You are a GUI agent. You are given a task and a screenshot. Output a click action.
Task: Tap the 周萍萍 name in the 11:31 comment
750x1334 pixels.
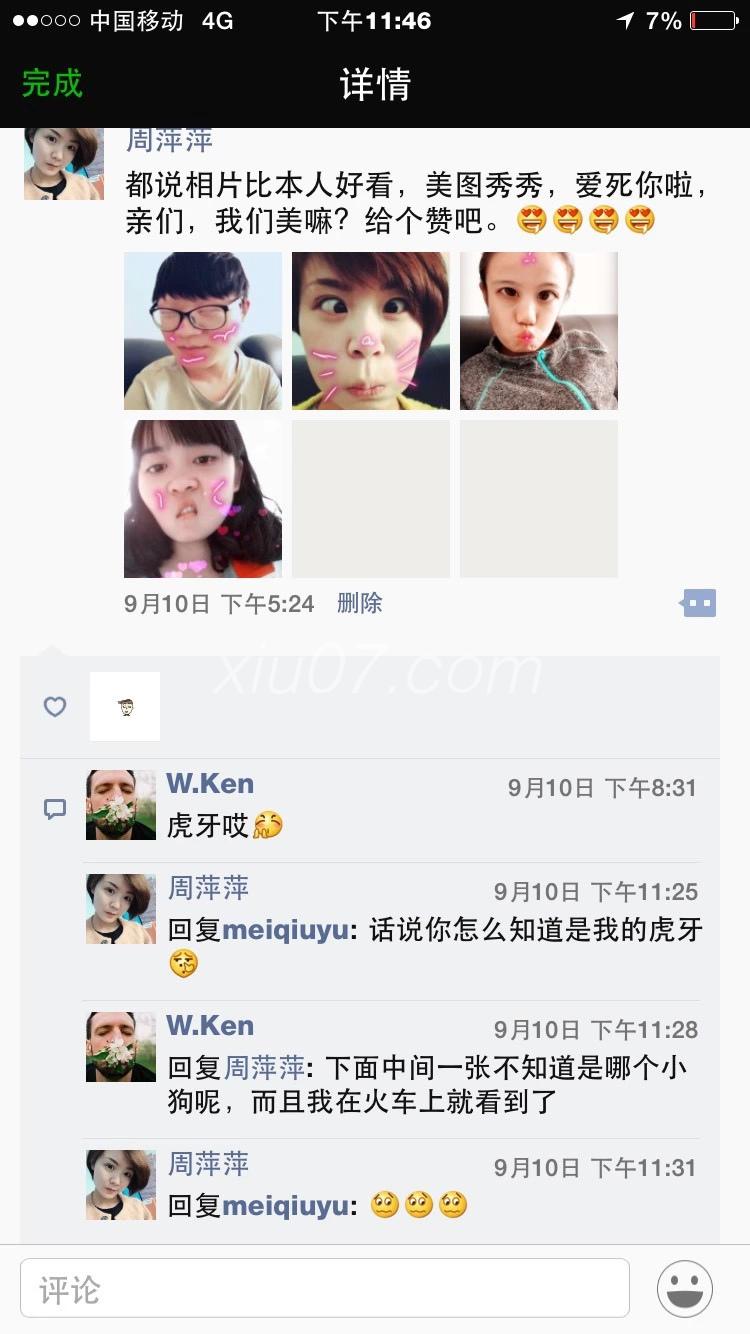pyautogui.click(x=208, y=1164)
